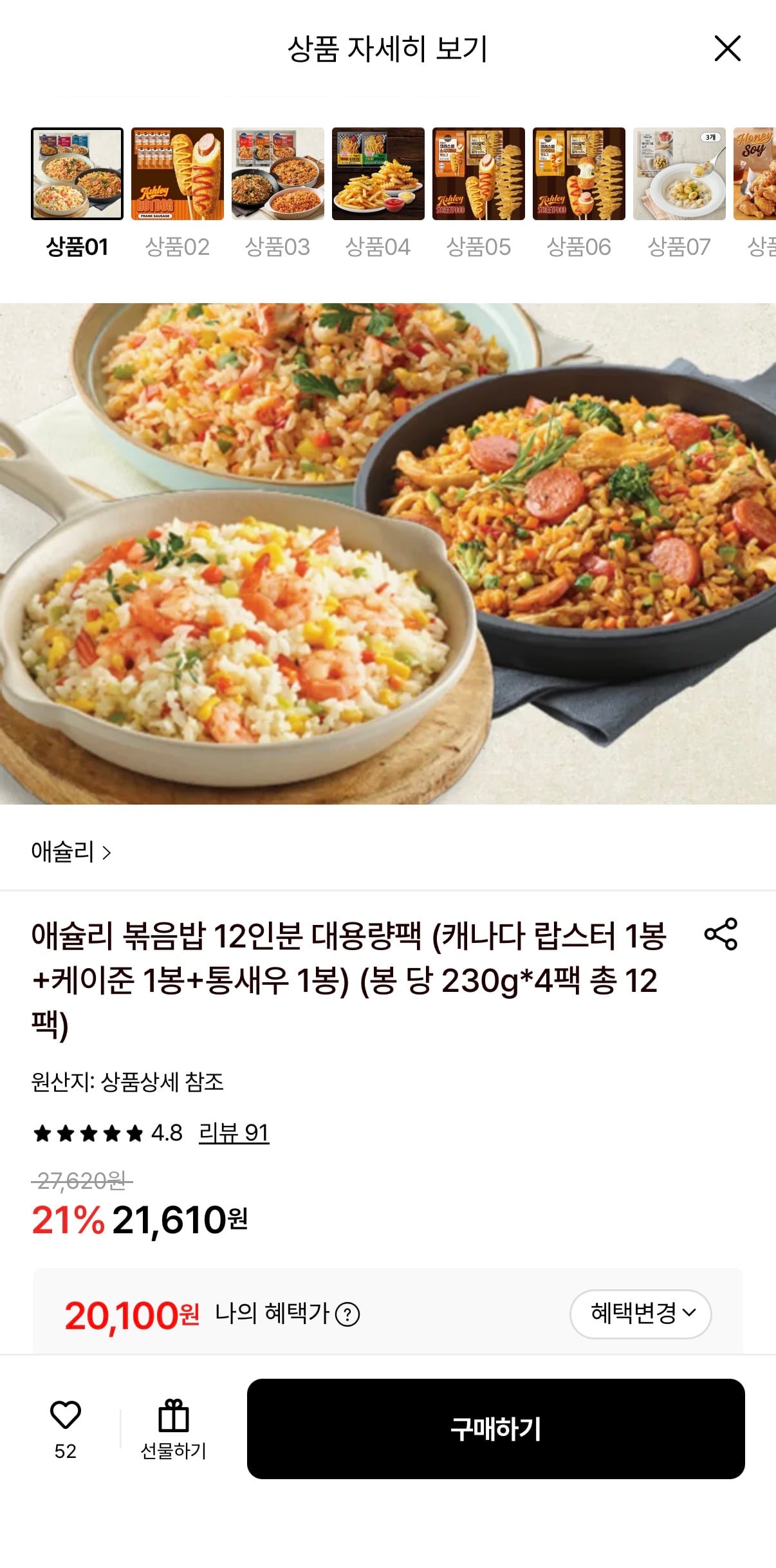
Task: Close the 상품 자세히 보기 view
Action: [x=728, y=49]
